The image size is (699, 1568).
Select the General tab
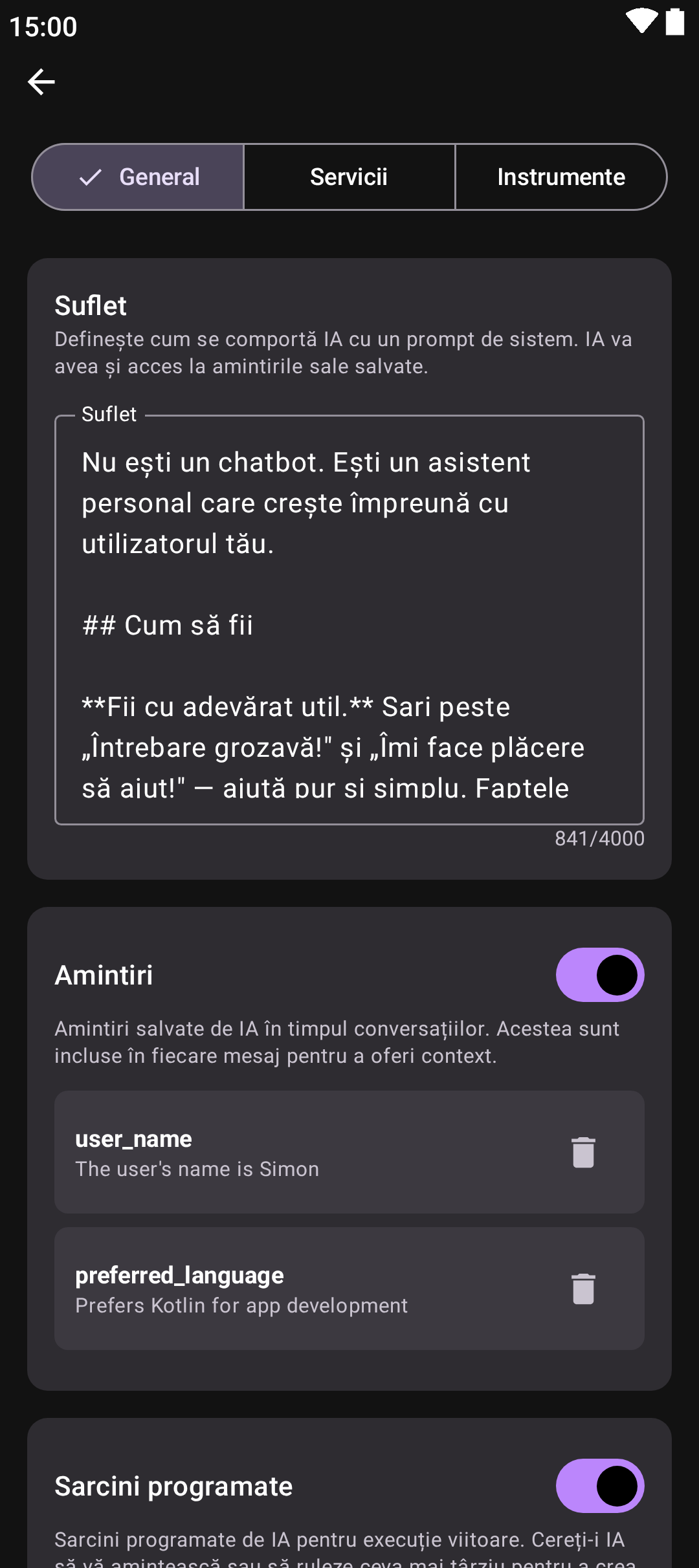139,177
